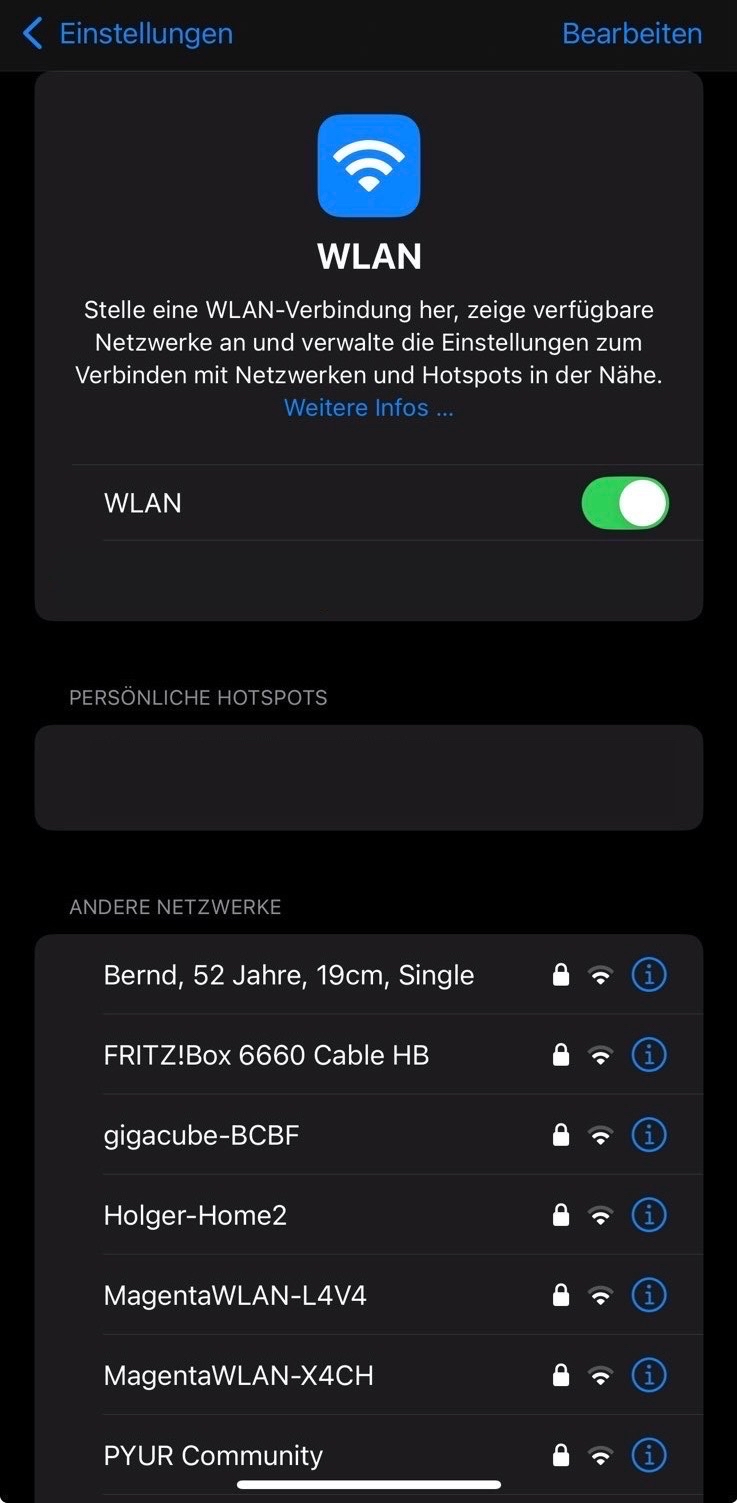
Task: Show details icon for gigacube-BCBF
Action: (x=649, y=1135)
